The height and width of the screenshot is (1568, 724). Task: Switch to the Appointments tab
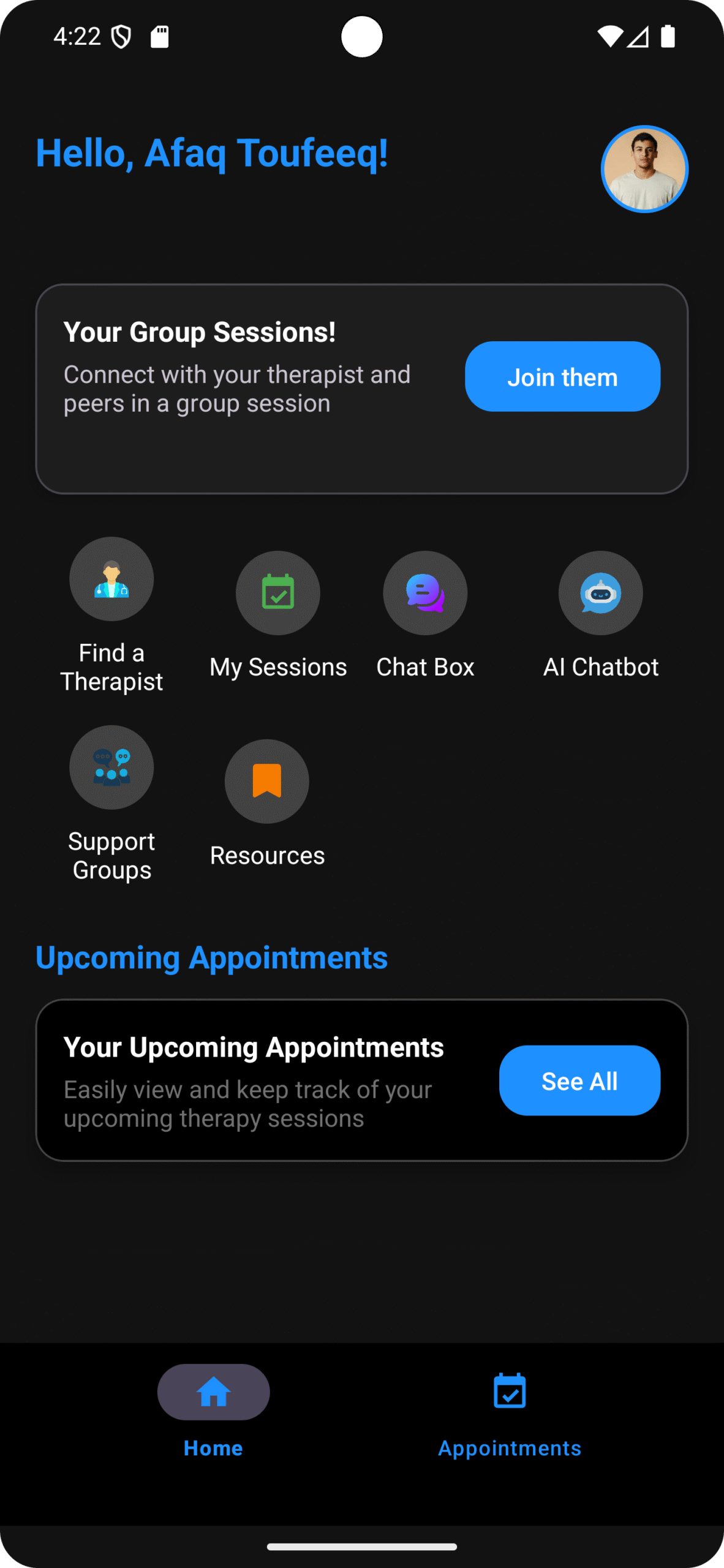coord(510,1410)
